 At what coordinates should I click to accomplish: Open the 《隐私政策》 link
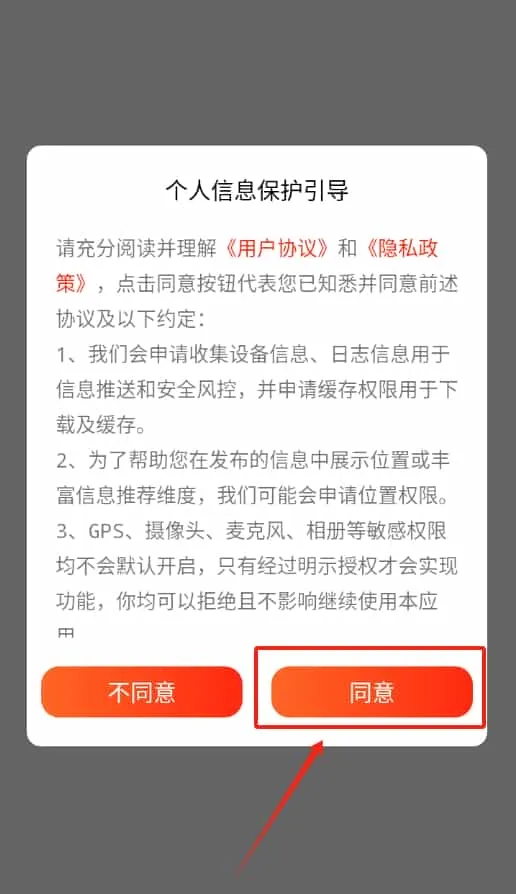coord(401,248)
